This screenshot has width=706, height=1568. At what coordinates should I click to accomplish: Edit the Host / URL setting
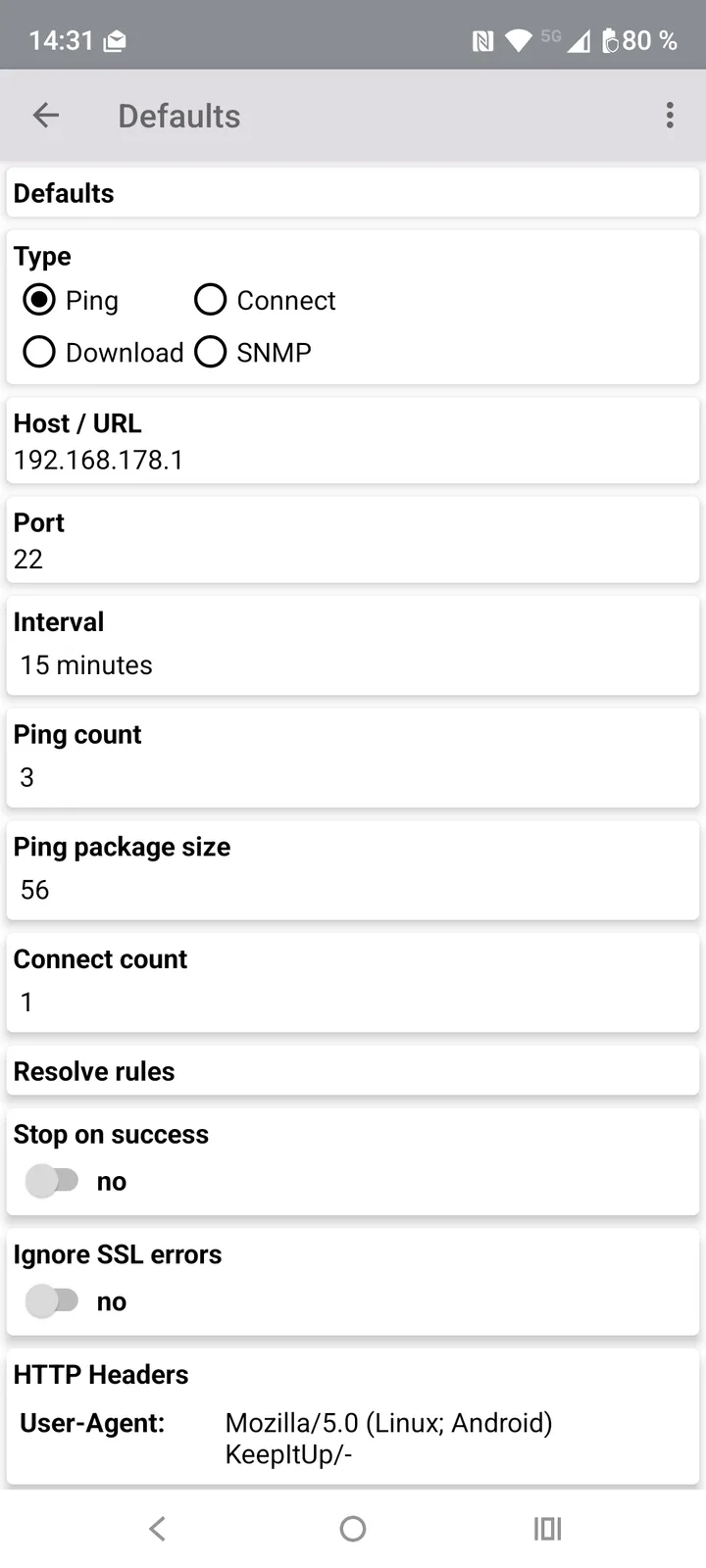click(353, 440)
